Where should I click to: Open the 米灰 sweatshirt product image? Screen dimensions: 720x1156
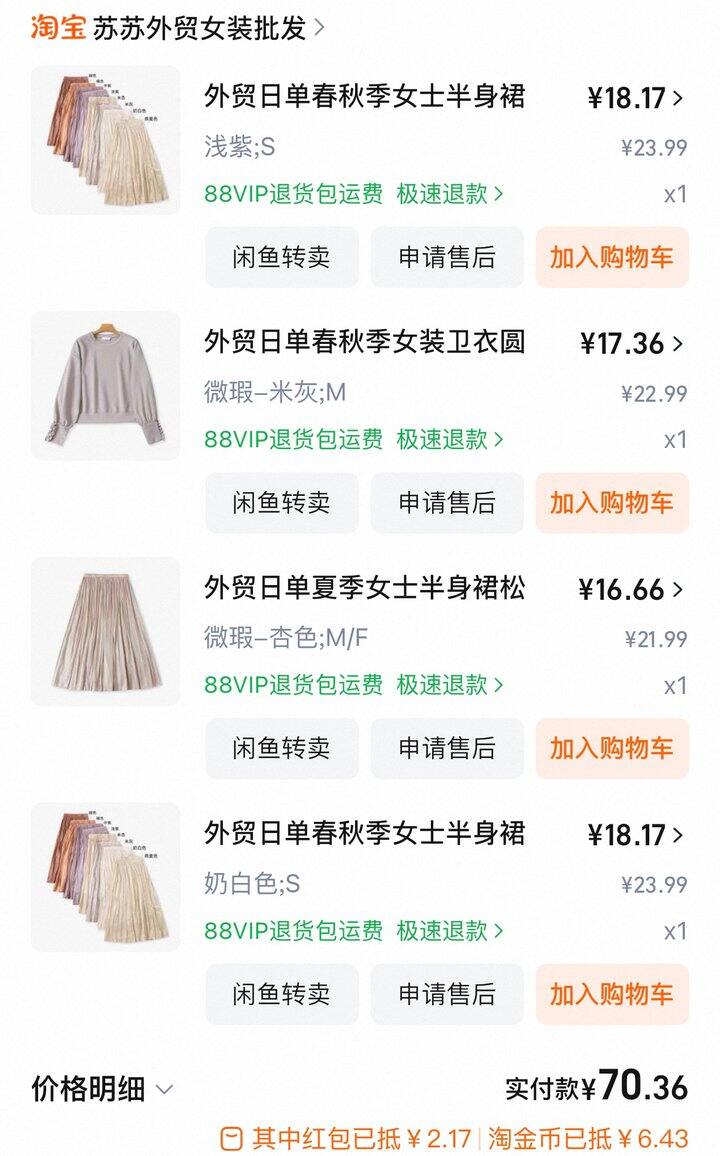[x=106, y=386]
